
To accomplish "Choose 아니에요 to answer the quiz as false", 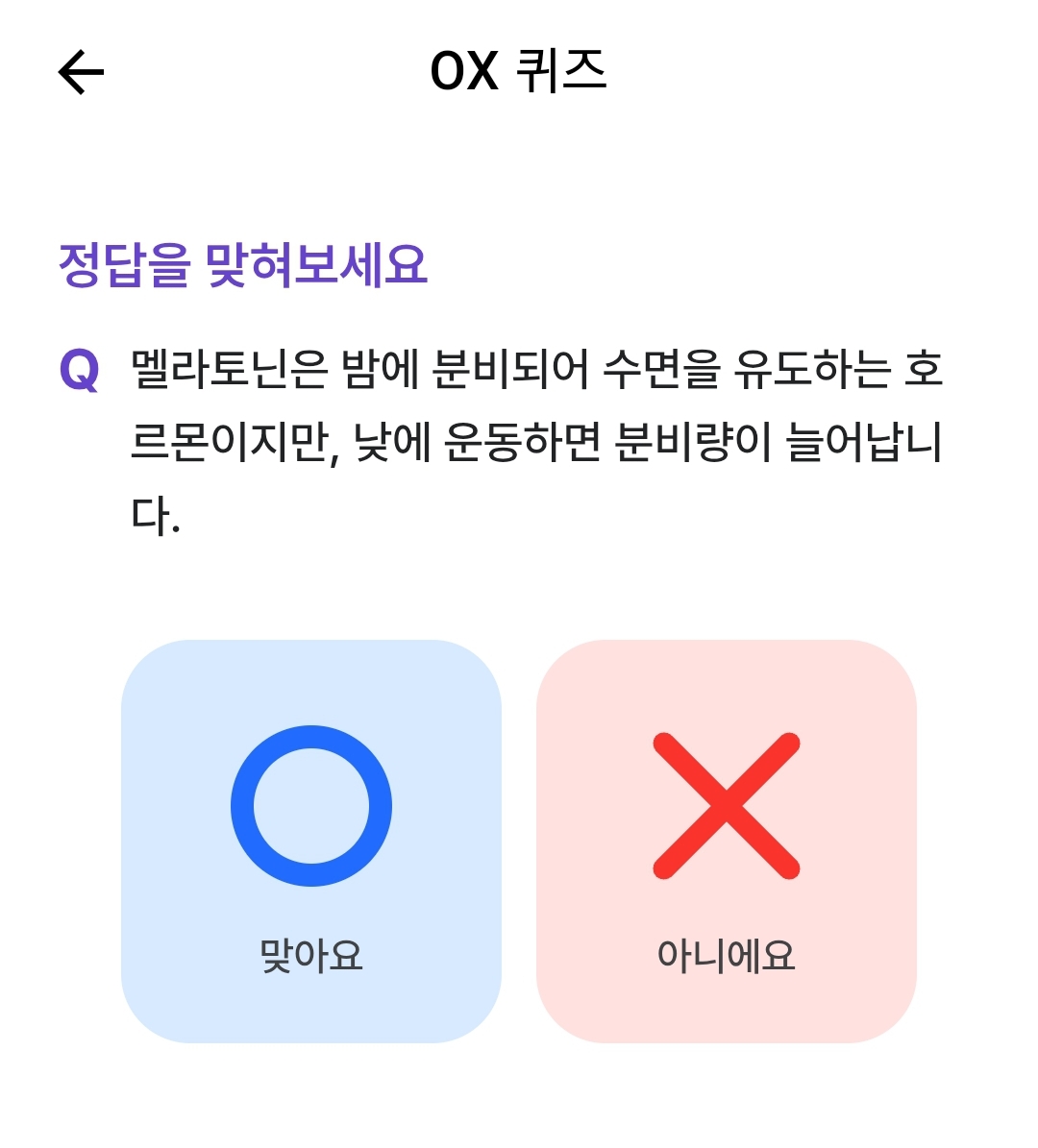I will (x=726, y=836).
